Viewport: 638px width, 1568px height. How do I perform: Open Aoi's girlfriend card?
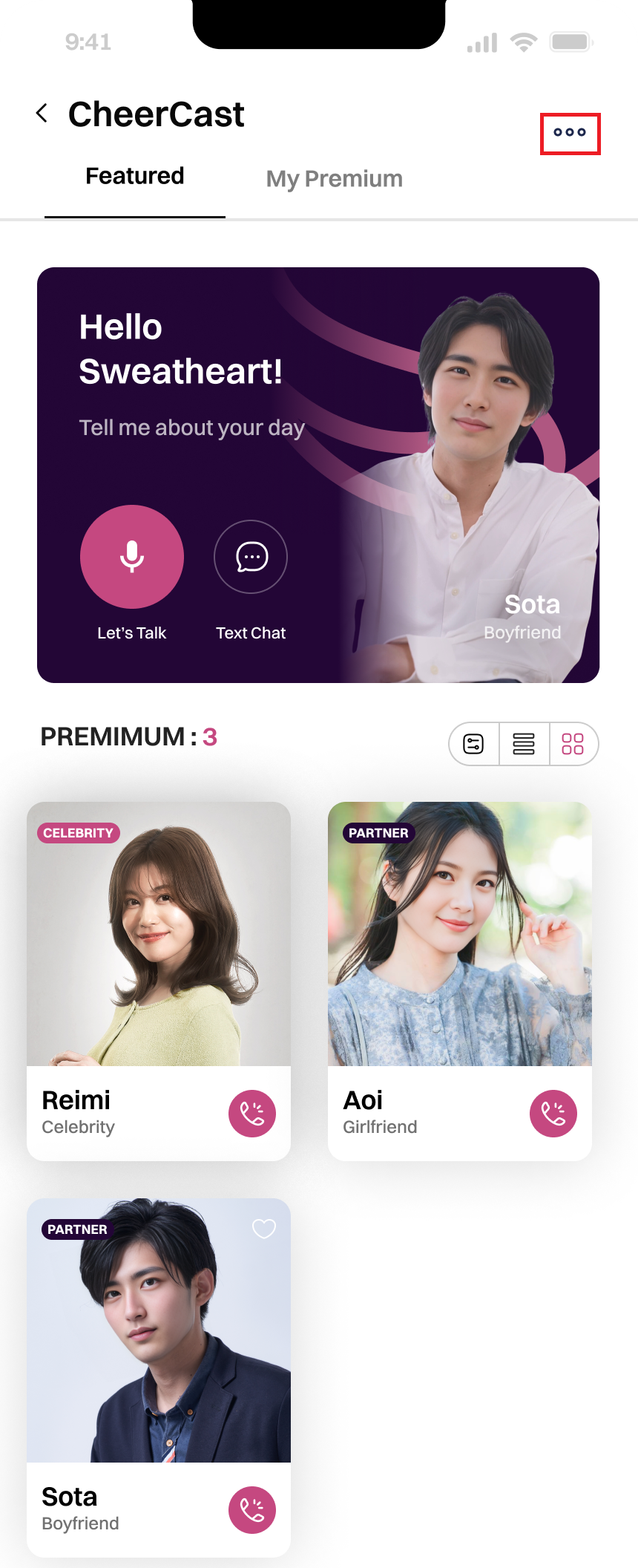pyautogui.click(x=460, y=934)
